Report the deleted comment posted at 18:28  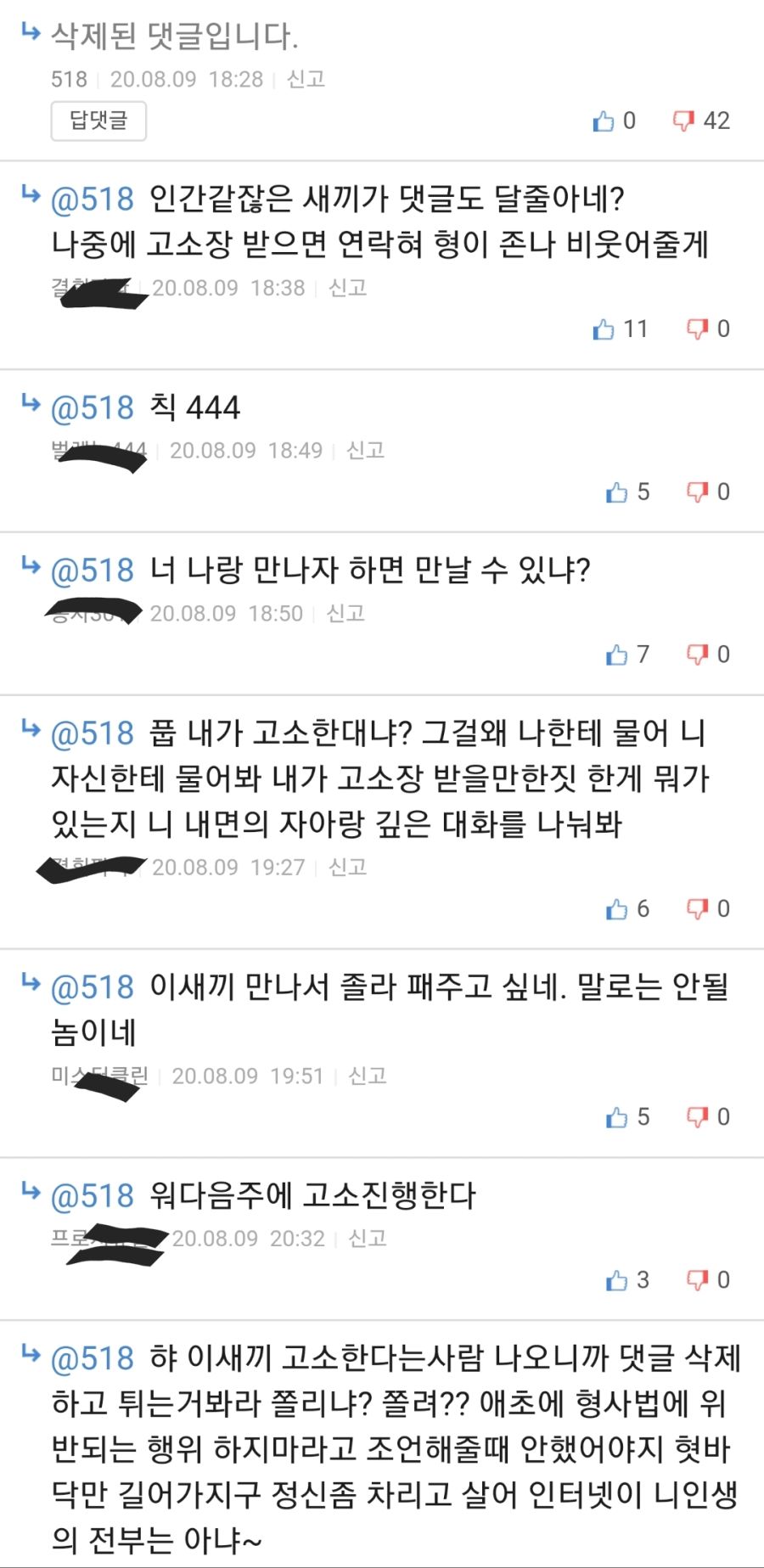(306, 79)
